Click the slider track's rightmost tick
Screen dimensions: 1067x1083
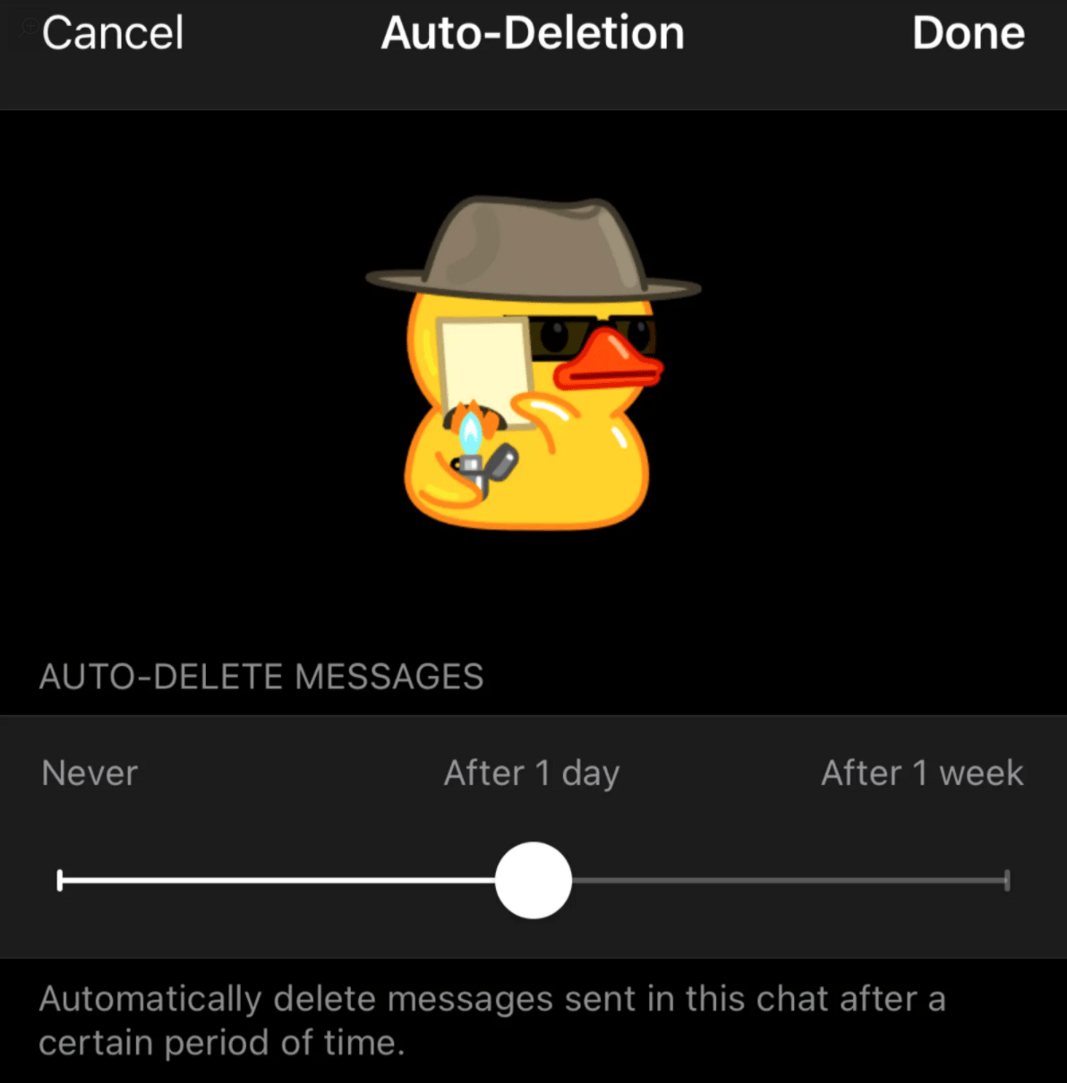pos(1005,880)
